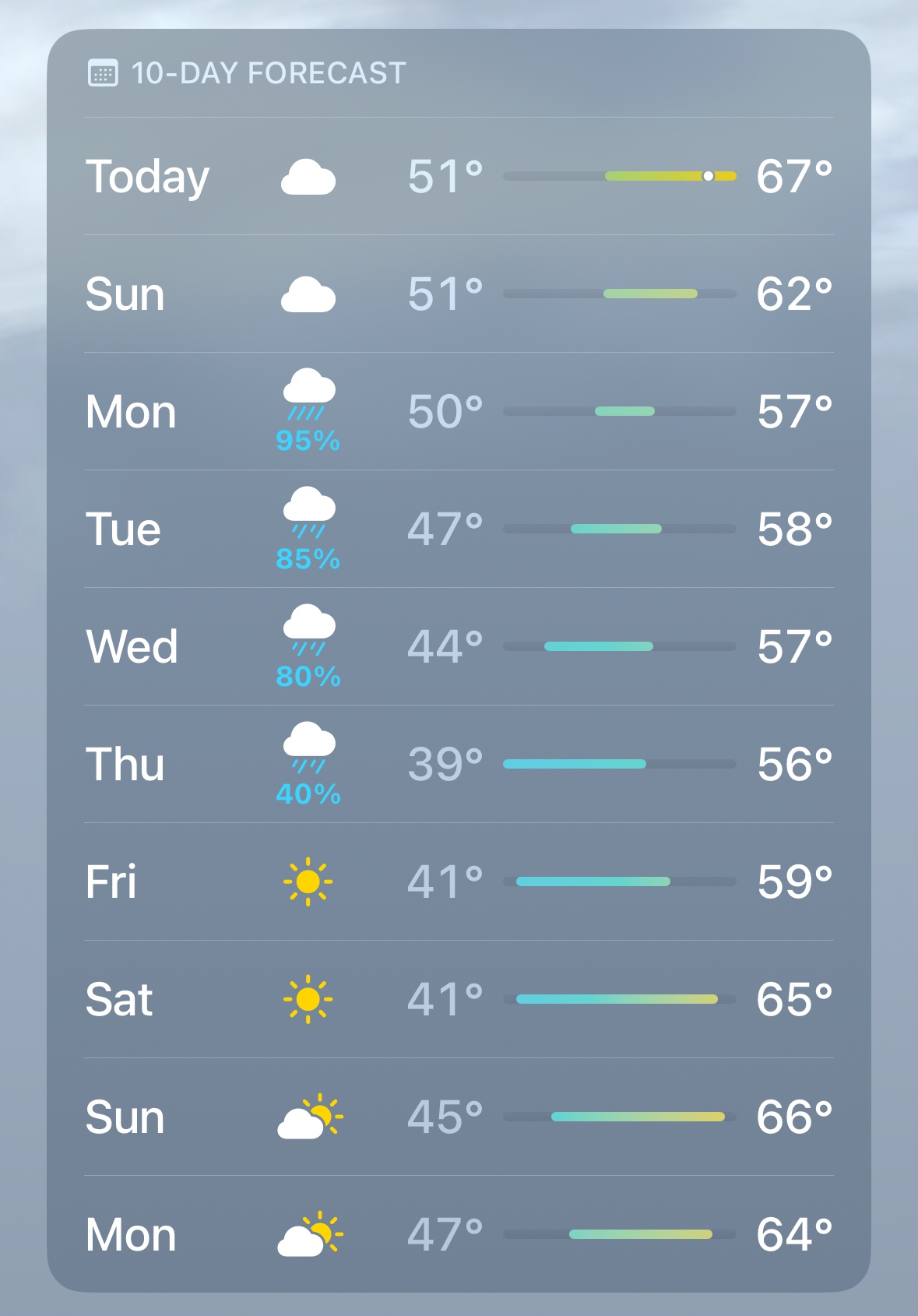Open the Sun row with 66° high
Viewport: 918px width, 1316px height.
coord(459,1117)
